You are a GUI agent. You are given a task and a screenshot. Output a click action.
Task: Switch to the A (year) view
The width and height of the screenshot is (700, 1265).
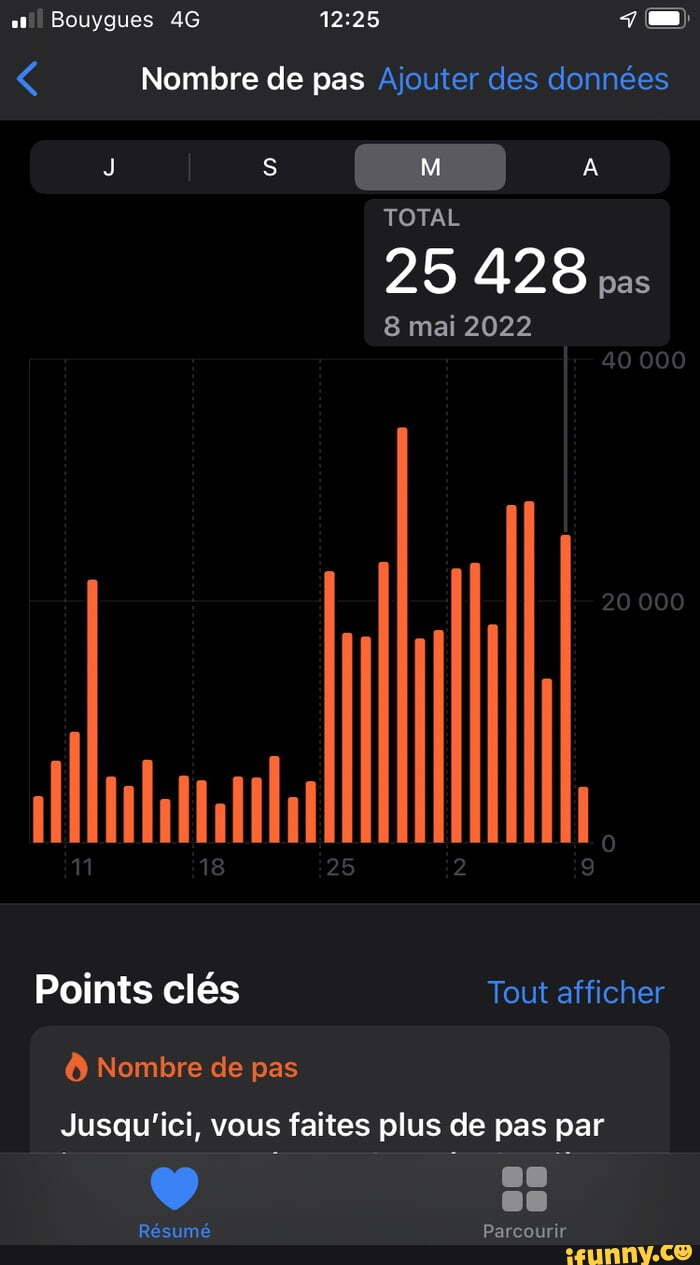pyautogui.click(x=590, y=167)
